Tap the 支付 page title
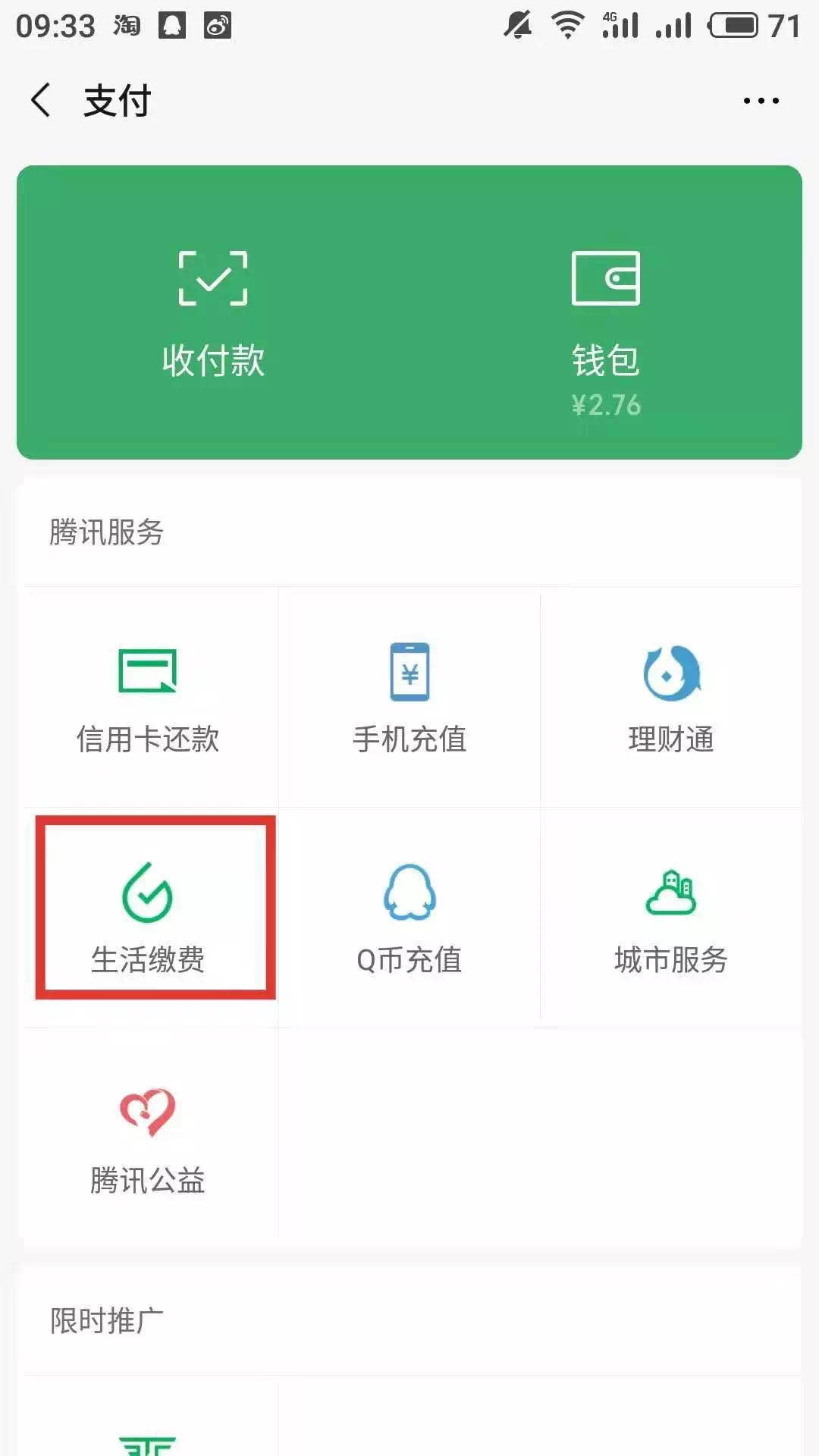 [x=118, y=99]
